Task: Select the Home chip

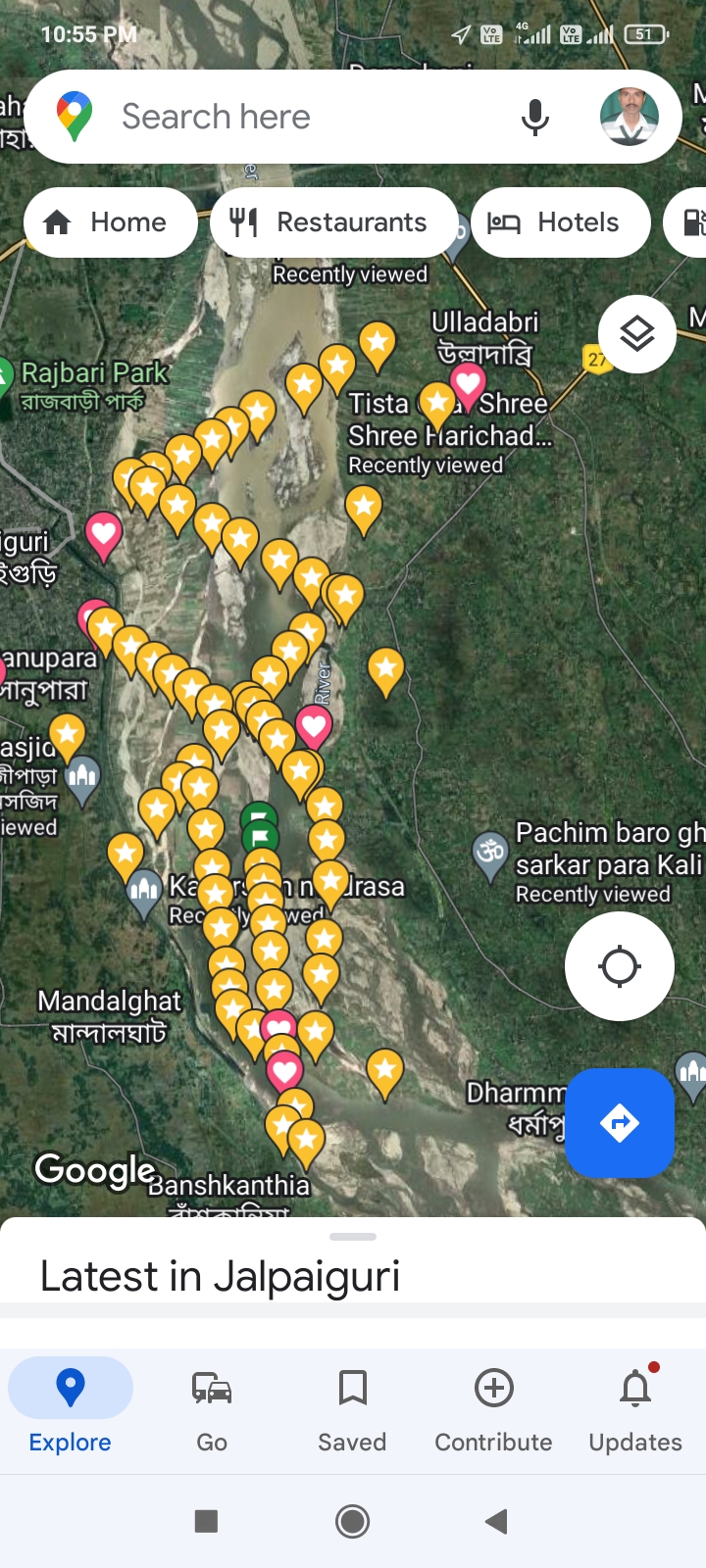Action: point(110,222)
